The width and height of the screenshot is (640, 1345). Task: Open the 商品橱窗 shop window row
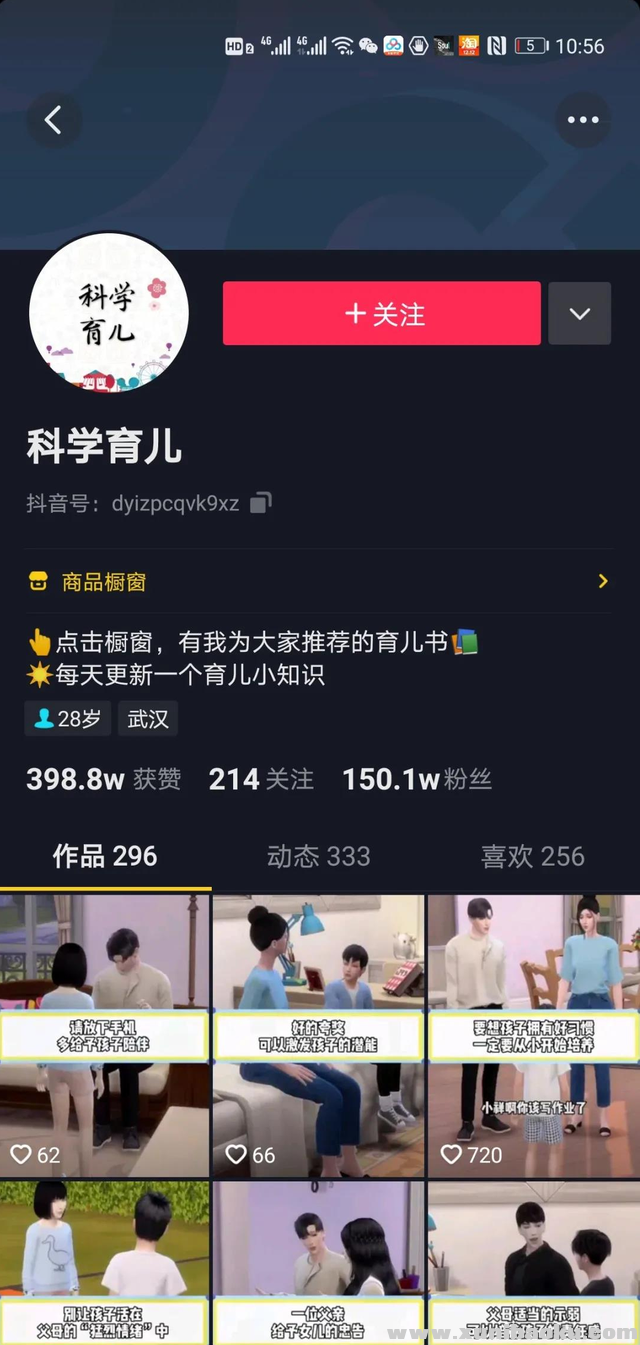point(318,582)
